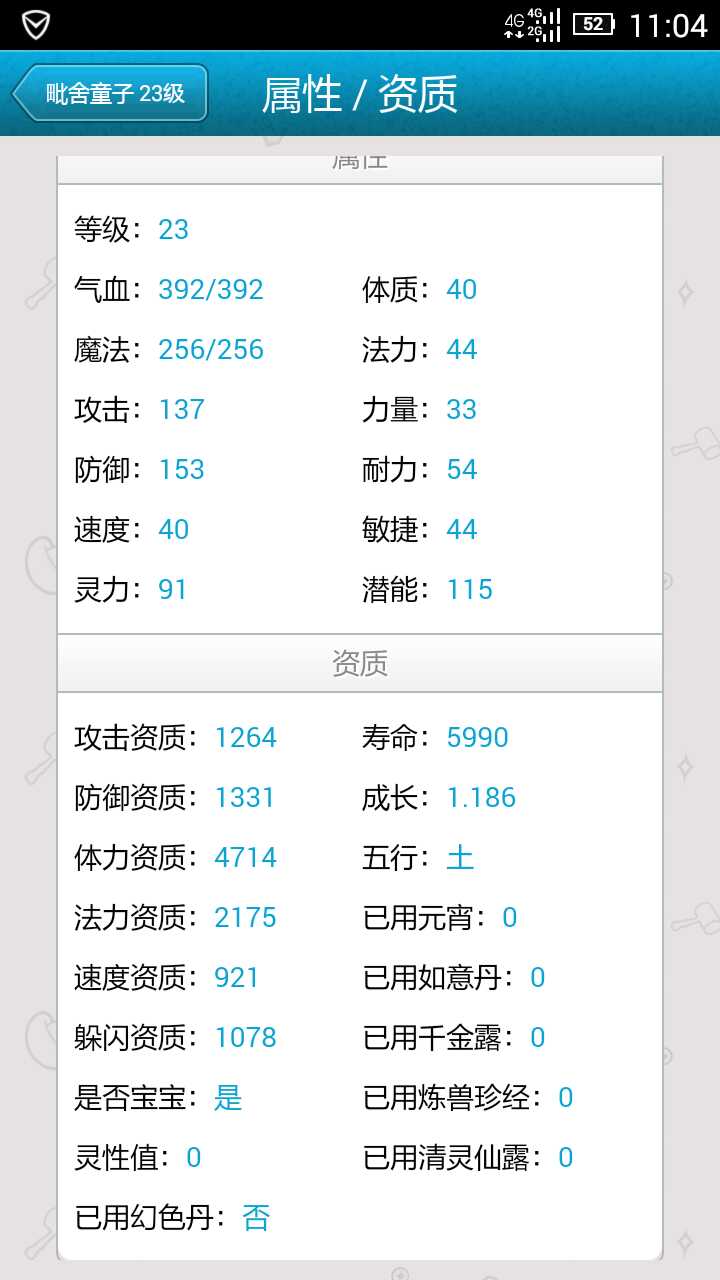The width and height of the screenshot is (720, 1280).
Task: Go back to 毗舍童子 23级
Action: click(x=110, y=94)
